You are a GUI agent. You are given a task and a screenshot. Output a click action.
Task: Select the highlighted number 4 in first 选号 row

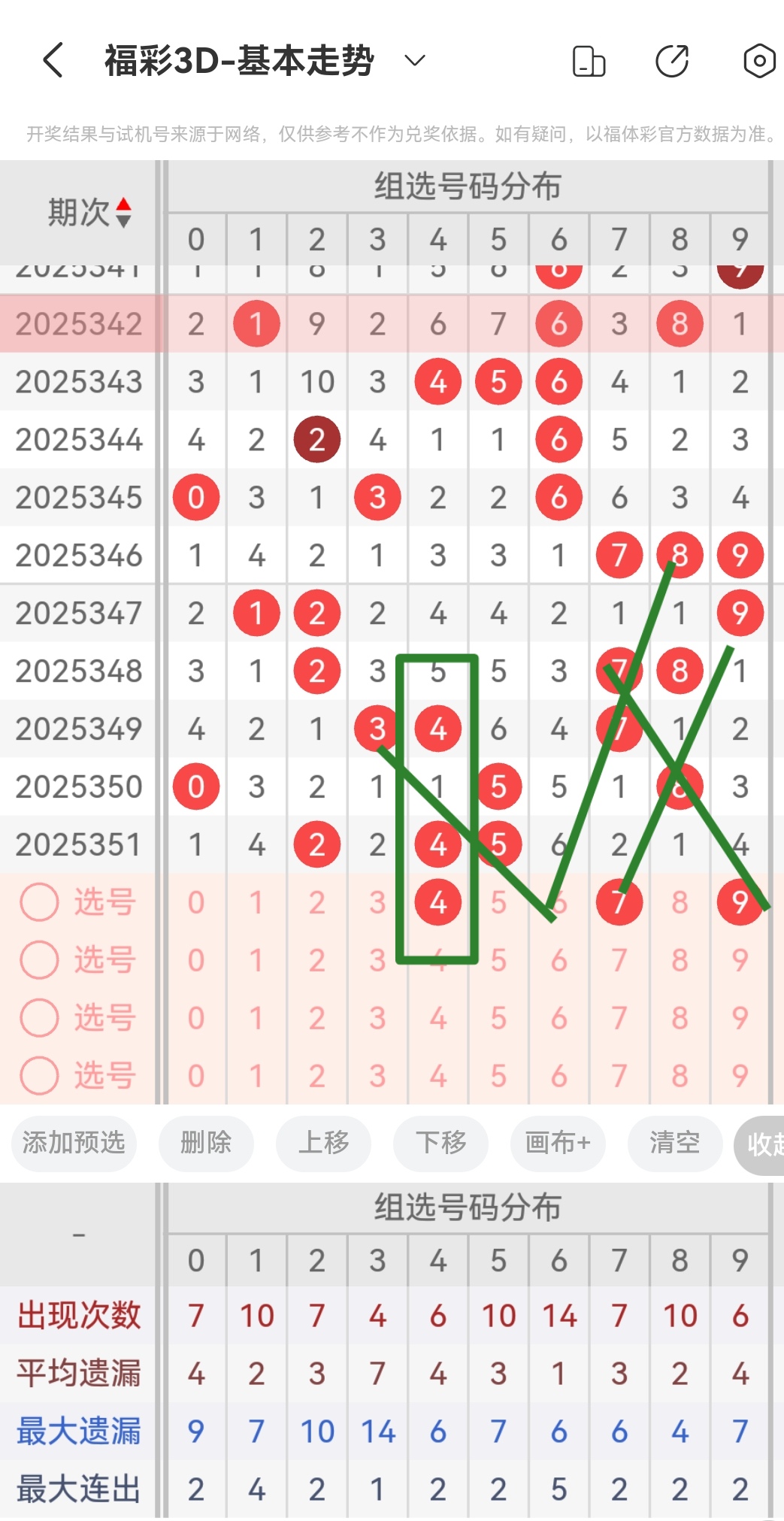coord(438,902)
